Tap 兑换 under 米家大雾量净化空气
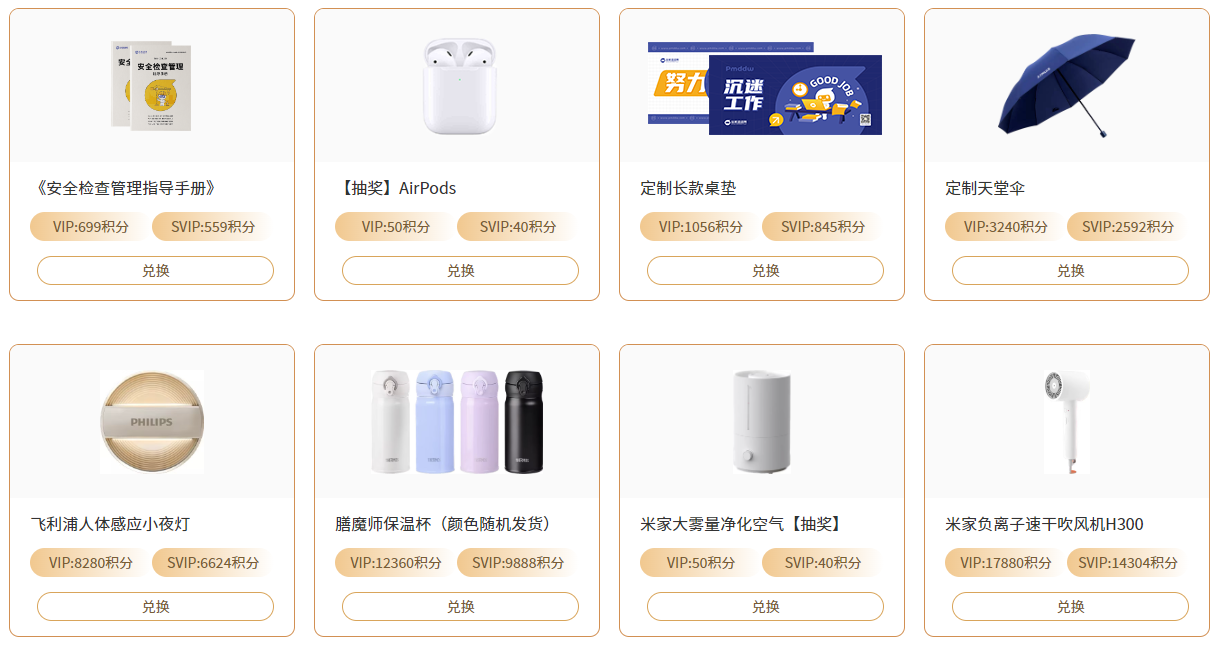The width and height of the screenshot is (1221, 646). pyautogui.click(x=765, y=607)
